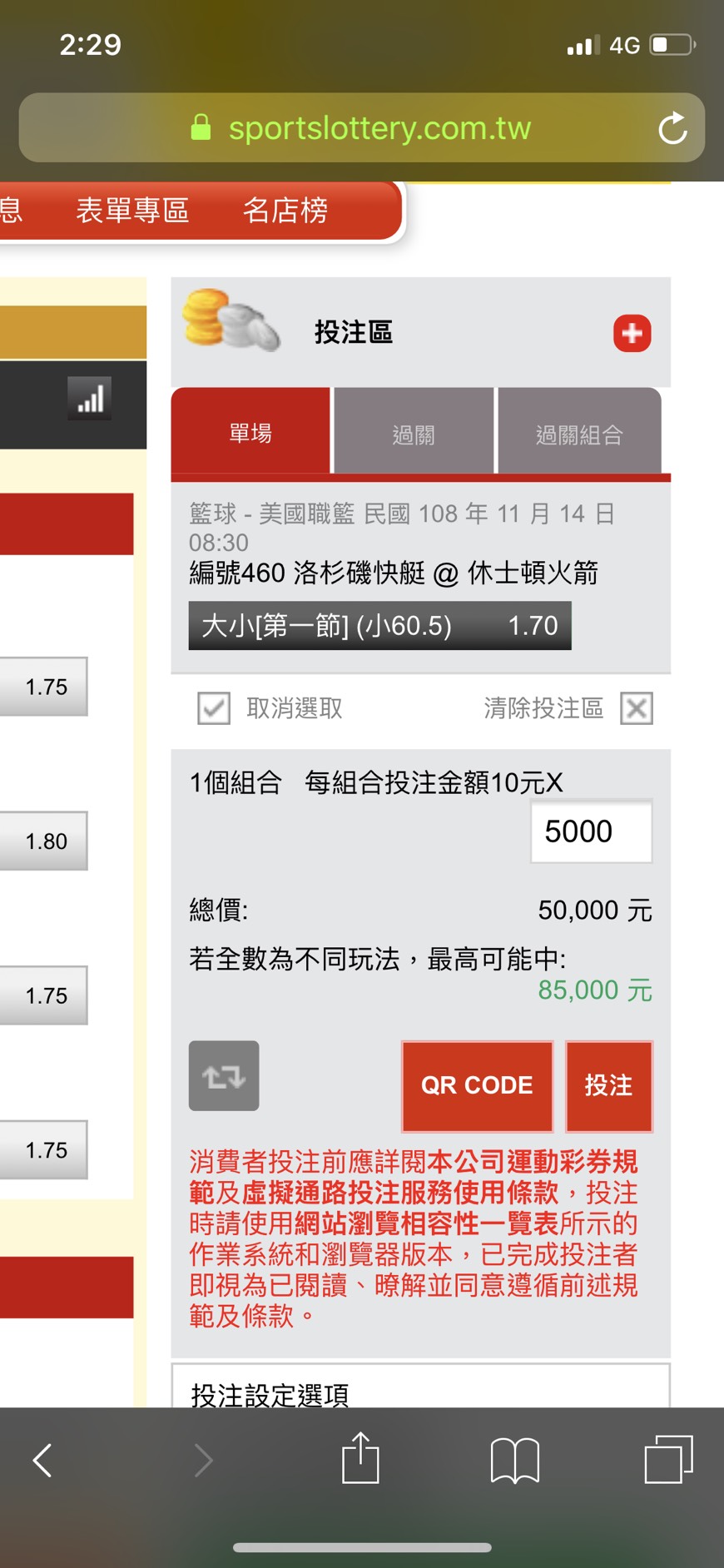This screenshot has height=1568, width=724.
Task: Open the 名店榜 menu
Action: pos(285,211)
